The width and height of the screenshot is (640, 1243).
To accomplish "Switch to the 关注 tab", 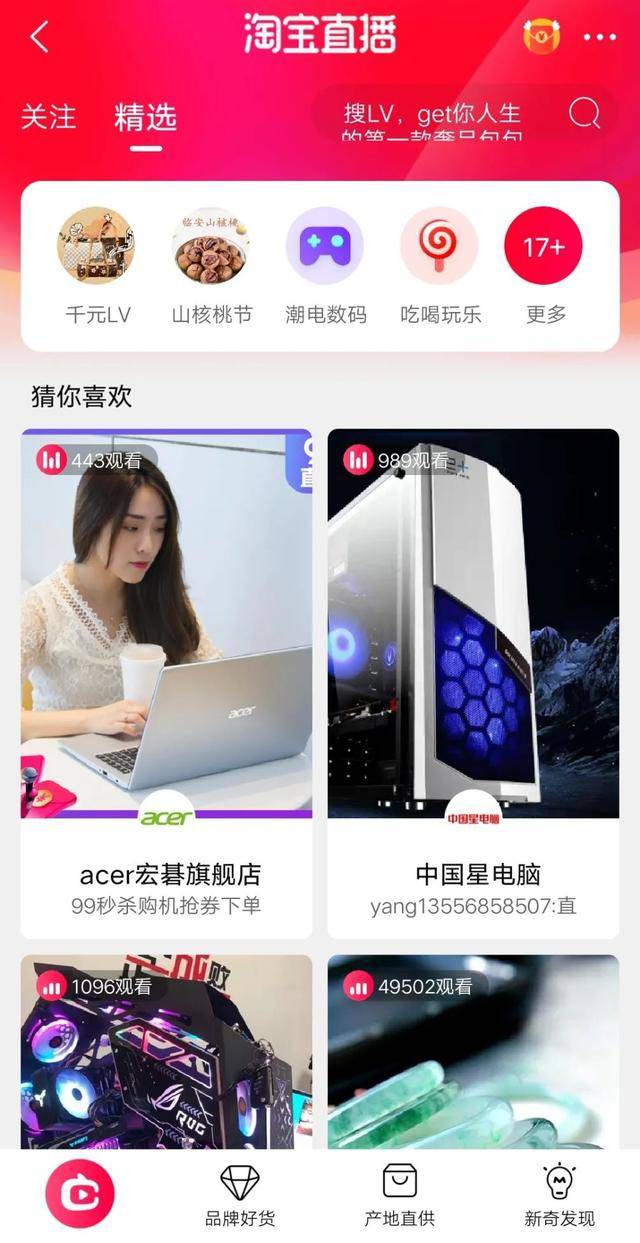I will 48,116.
